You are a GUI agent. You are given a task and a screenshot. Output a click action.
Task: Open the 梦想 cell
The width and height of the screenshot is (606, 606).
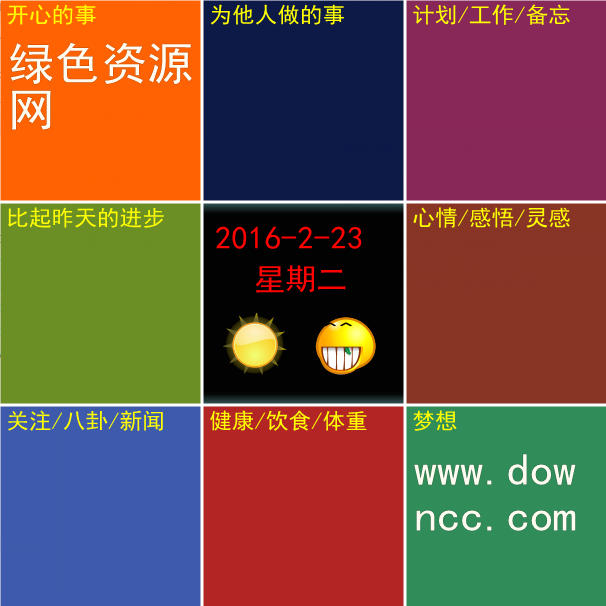(506, 506)
